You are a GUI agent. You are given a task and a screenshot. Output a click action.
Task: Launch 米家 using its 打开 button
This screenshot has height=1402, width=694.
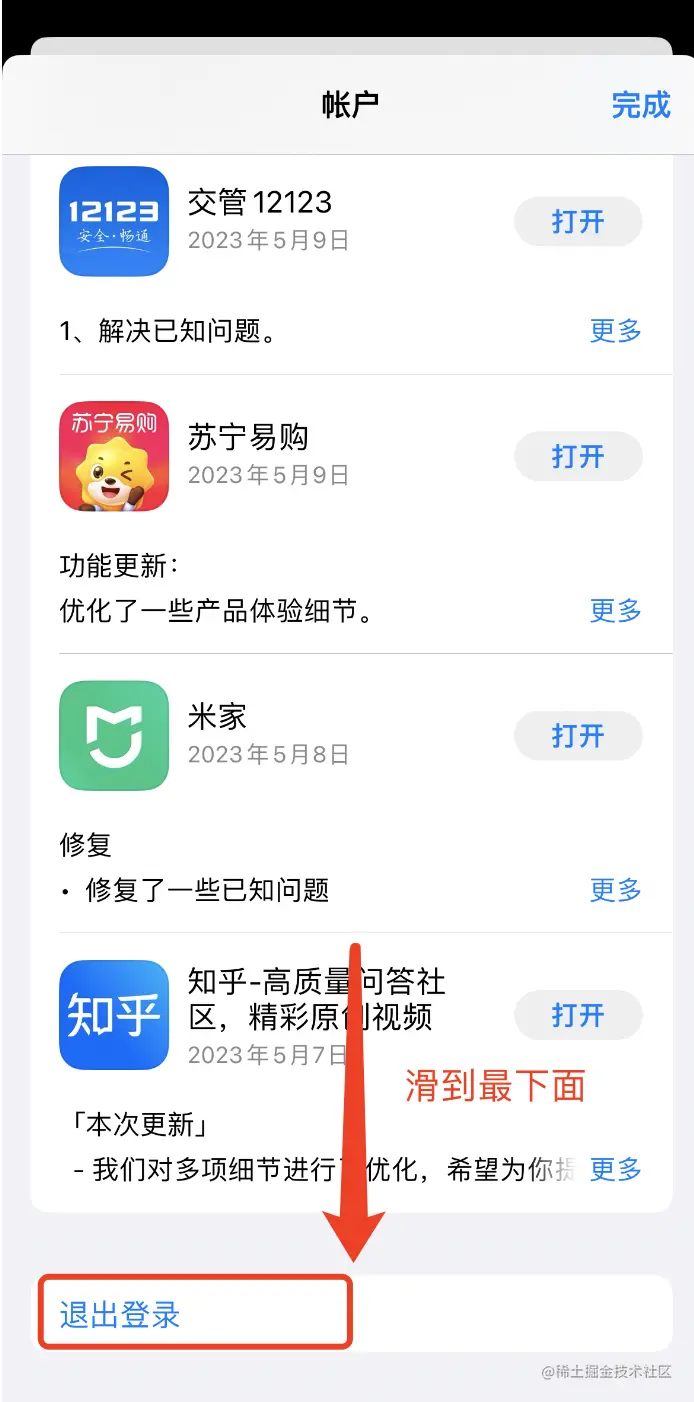[x=577, y=736]
